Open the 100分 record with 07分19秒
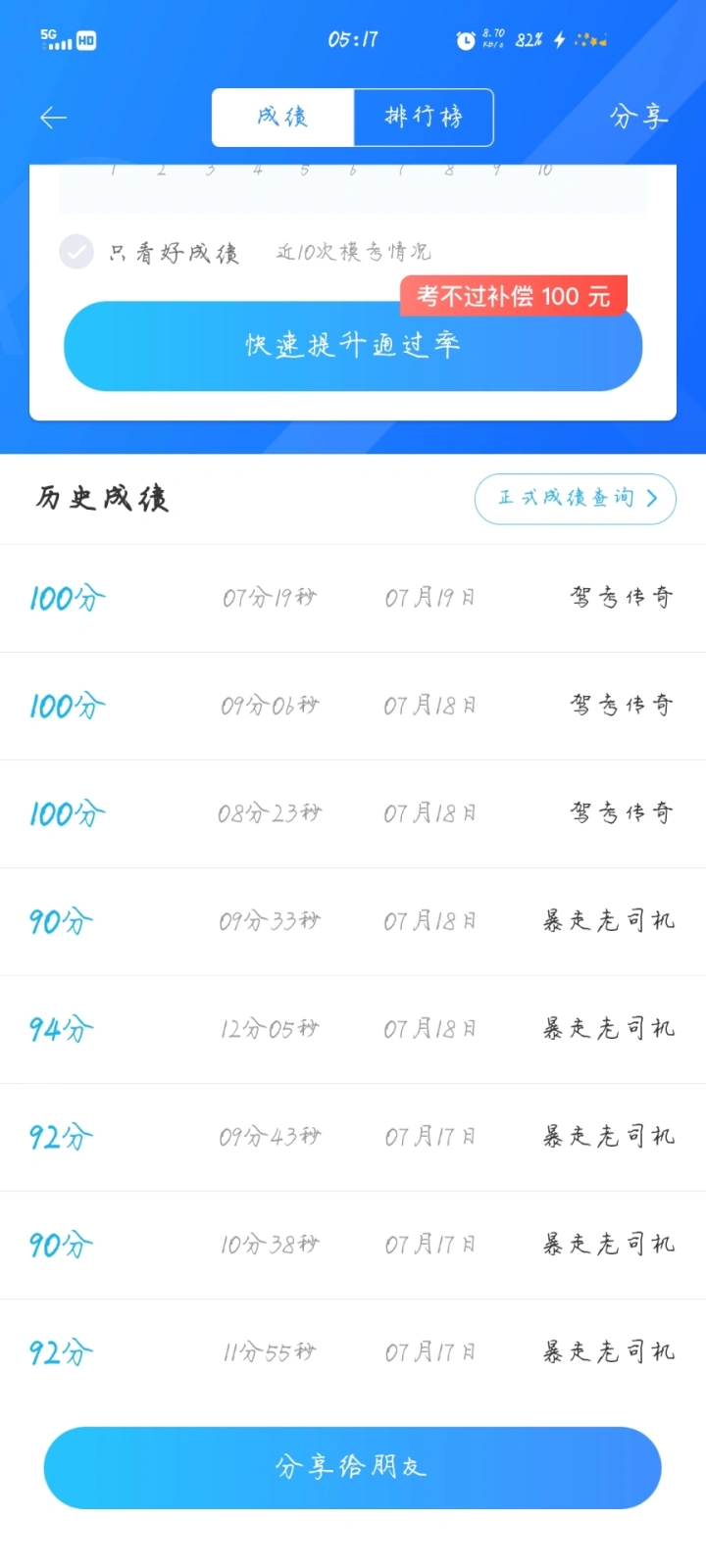Image resolution: width=706 pixels, height=1568 pixels. tap(353, 598)
